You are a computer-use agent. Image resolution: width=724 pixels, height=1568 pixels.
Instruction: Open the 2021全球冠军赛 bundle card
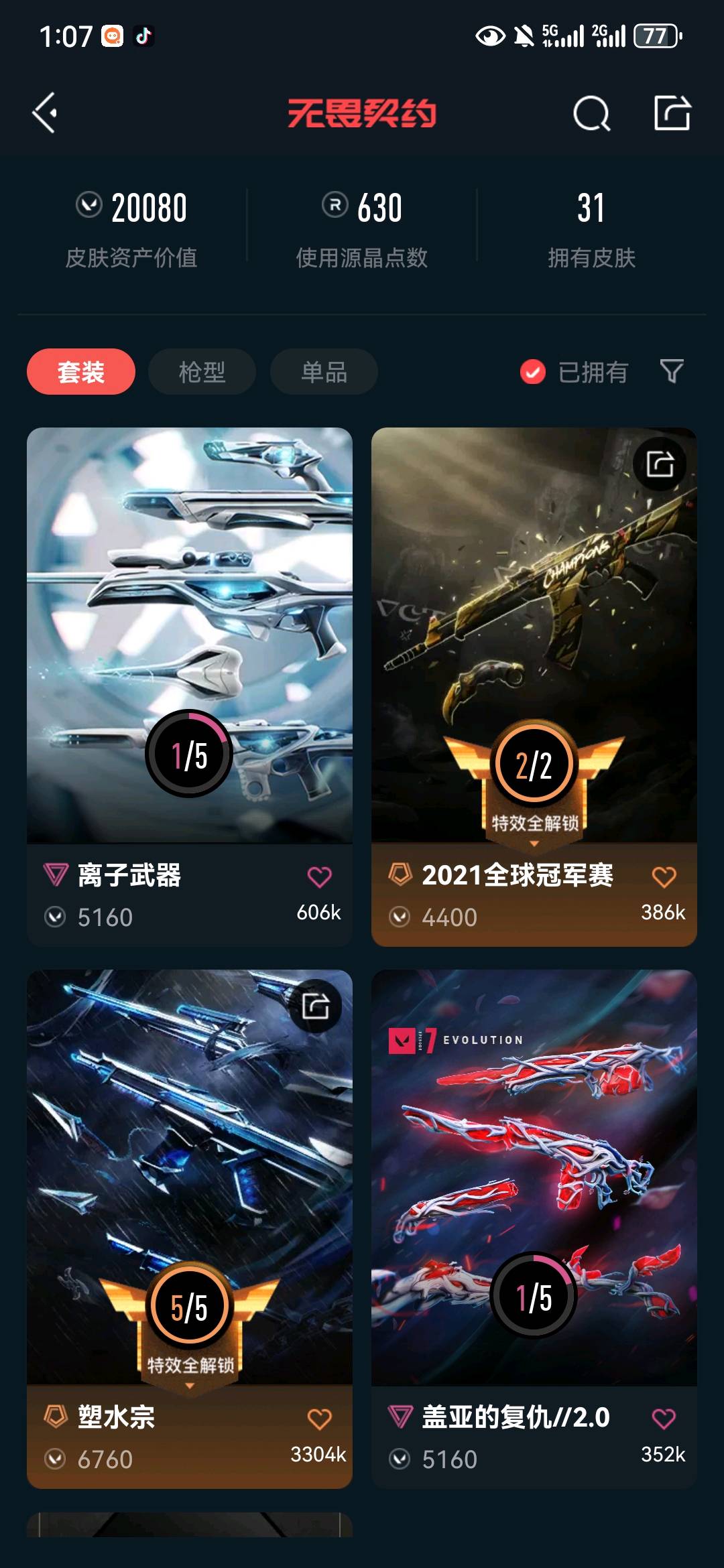pos(534,637)
